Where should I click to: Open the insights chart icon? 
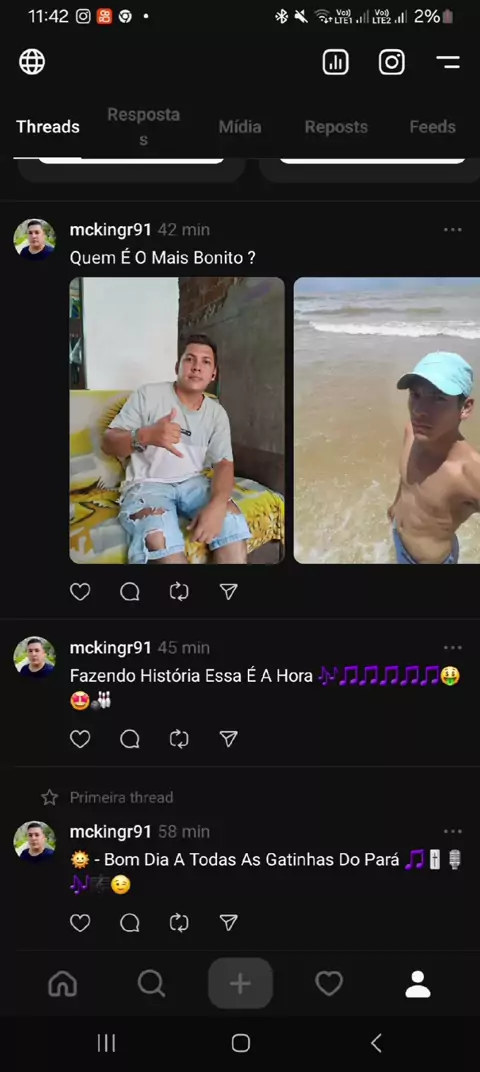(335, 62)
